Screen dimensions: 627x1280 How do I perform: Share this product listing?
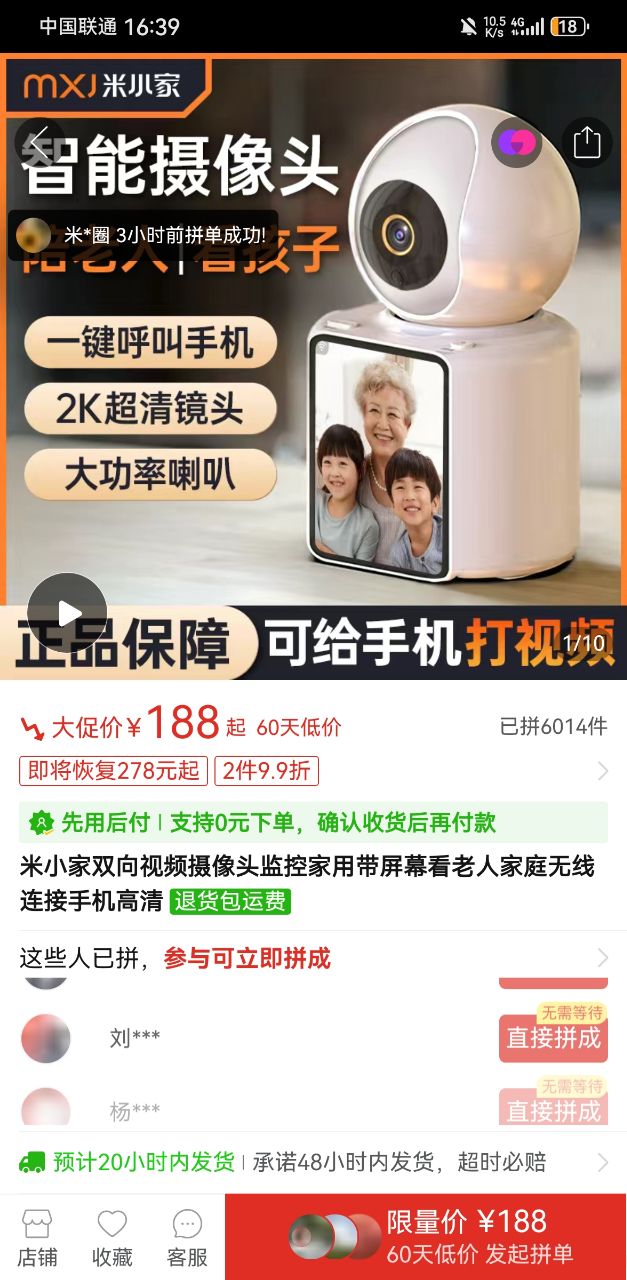pos(587,141)
